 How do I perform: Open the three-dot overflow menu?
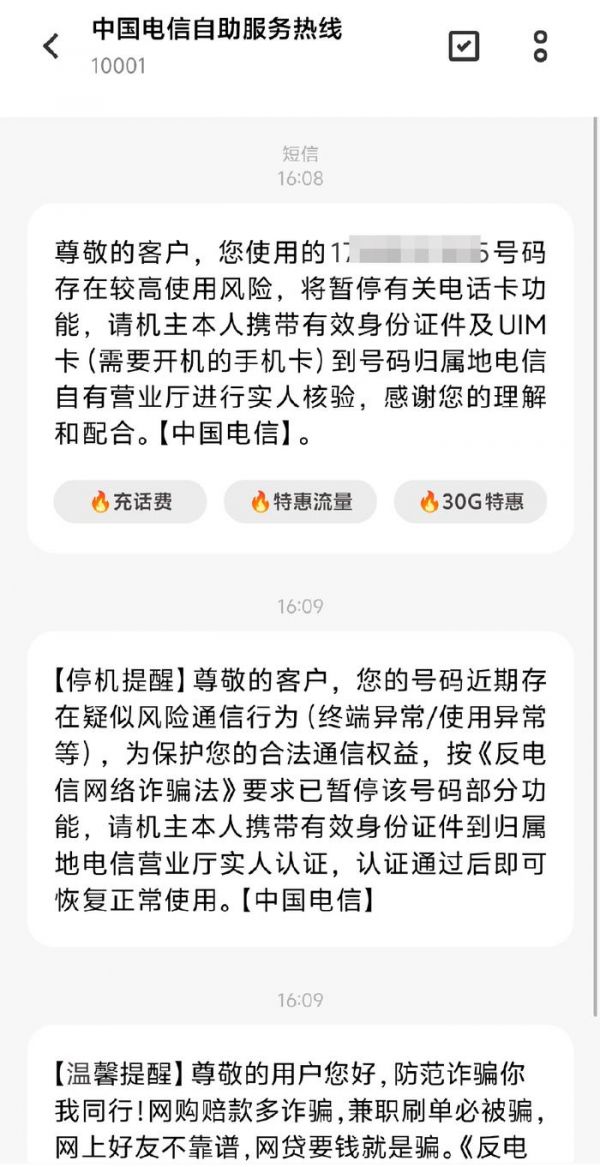pyautogui.click(x=540, y=46)
